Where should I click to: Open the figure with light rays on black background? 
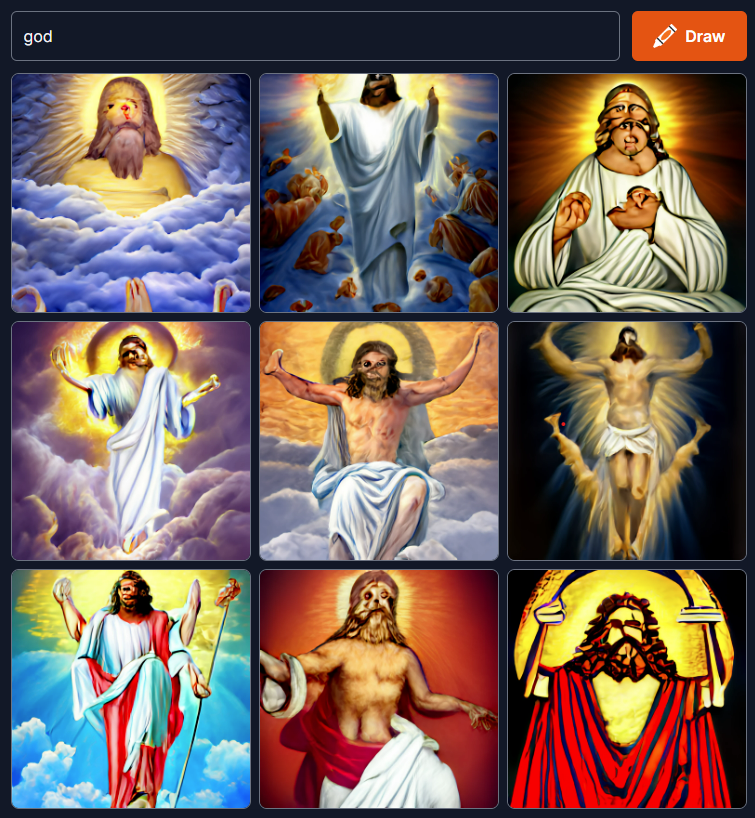click(627, 441)
